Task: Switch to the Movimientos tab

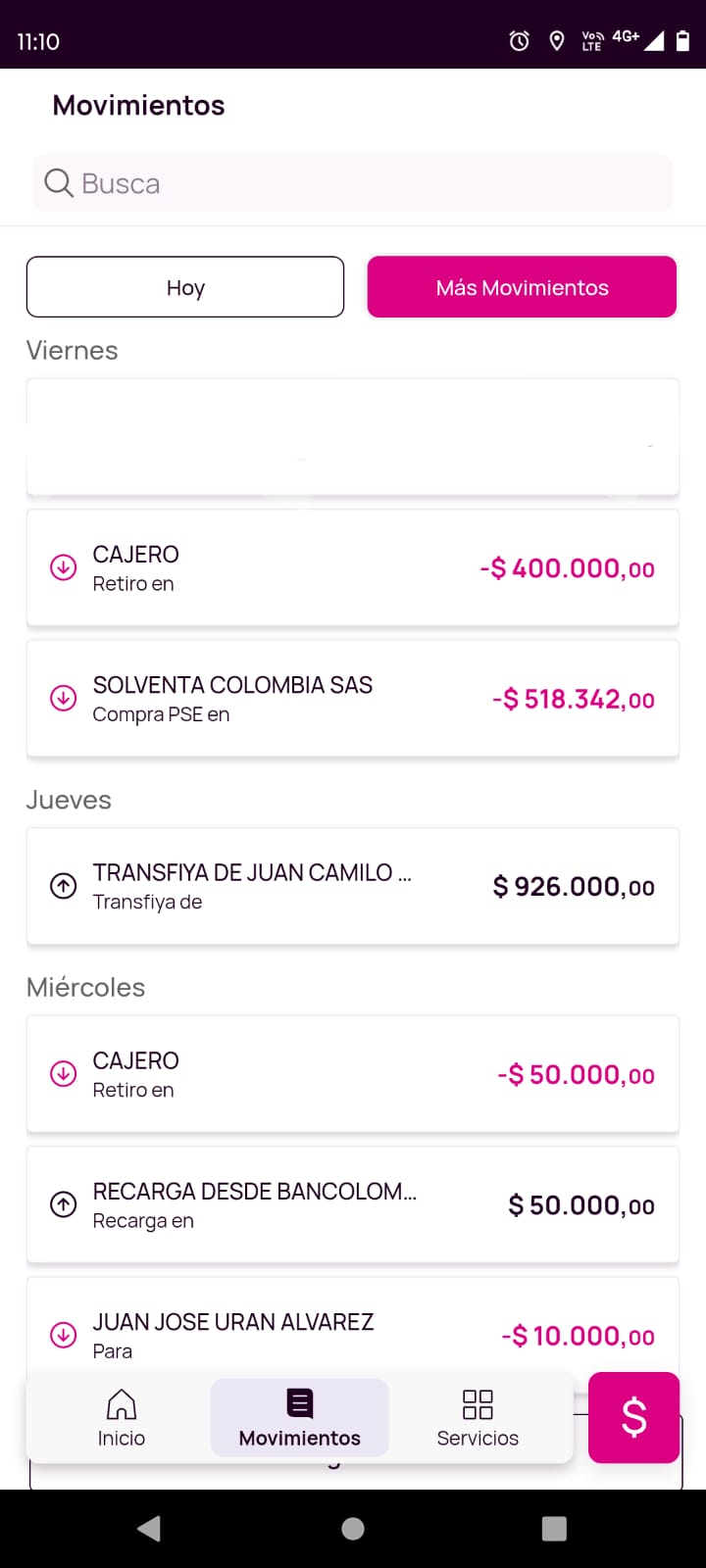Action: (300, 1418)
